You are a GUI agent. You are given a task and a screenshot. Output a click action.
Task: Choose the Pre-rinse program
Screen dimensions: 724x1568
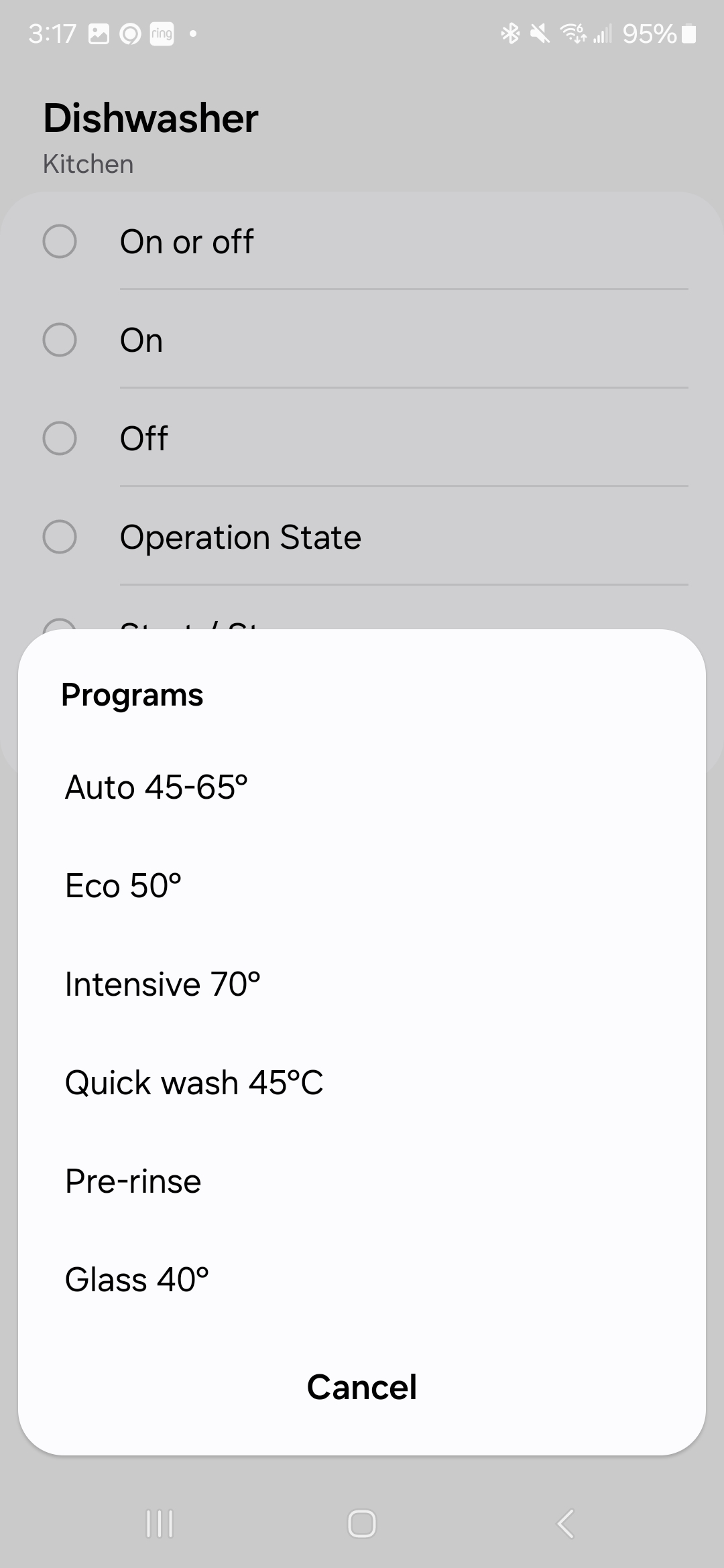point(133,1181)
